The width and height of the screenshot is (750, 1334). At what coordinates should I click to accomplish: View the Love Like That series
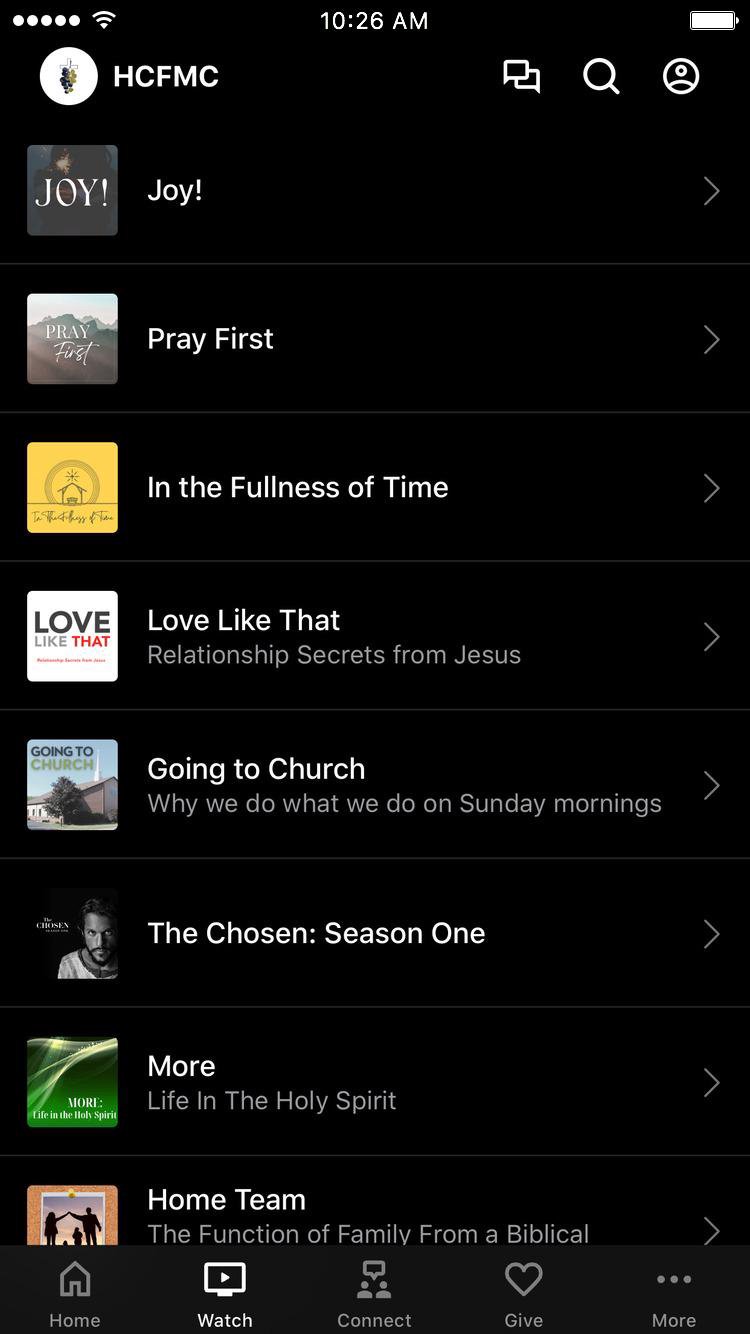(x=374, y=636)
